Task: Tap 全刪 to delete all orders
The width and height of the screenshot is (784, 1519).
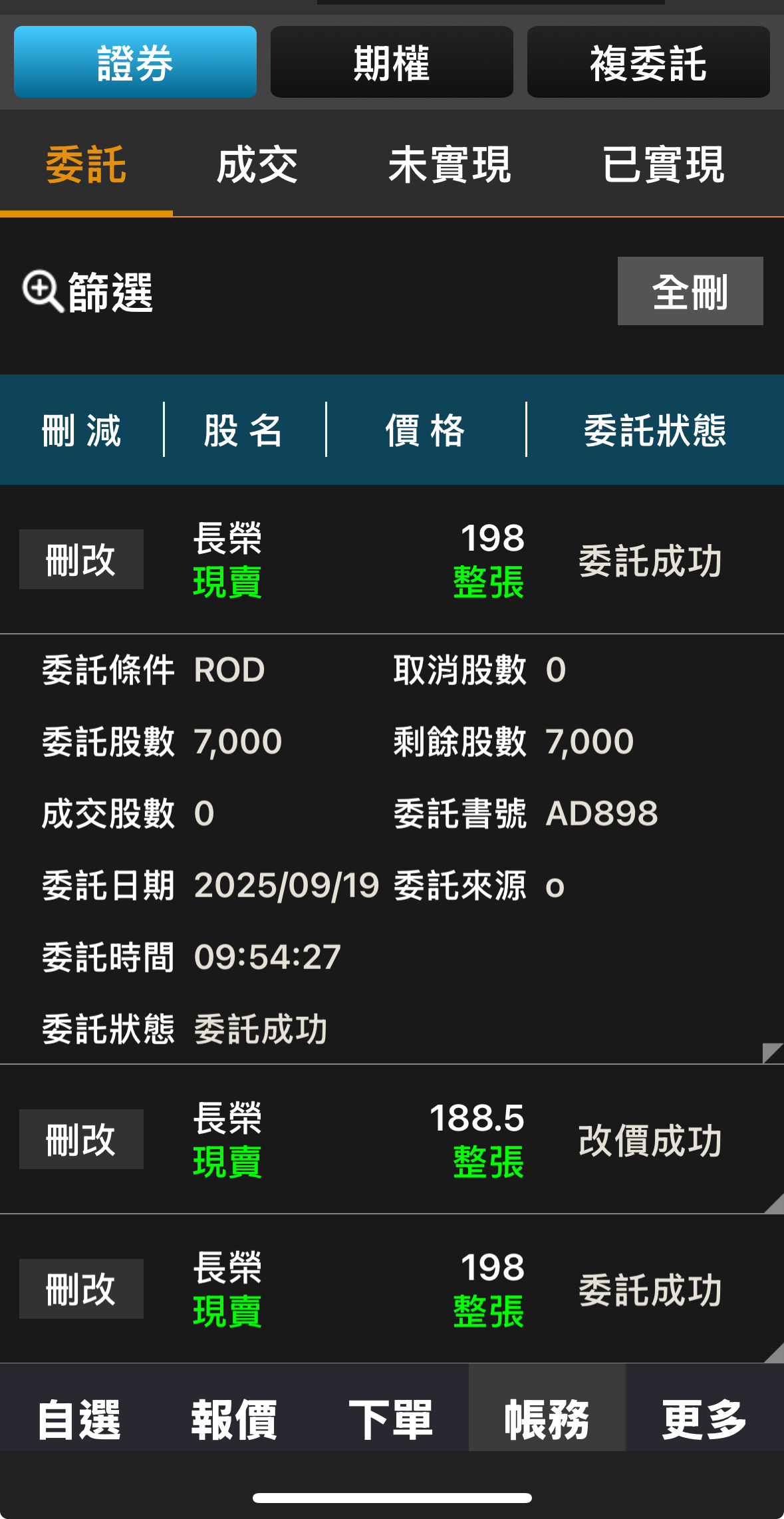Action: pos(690,291)
